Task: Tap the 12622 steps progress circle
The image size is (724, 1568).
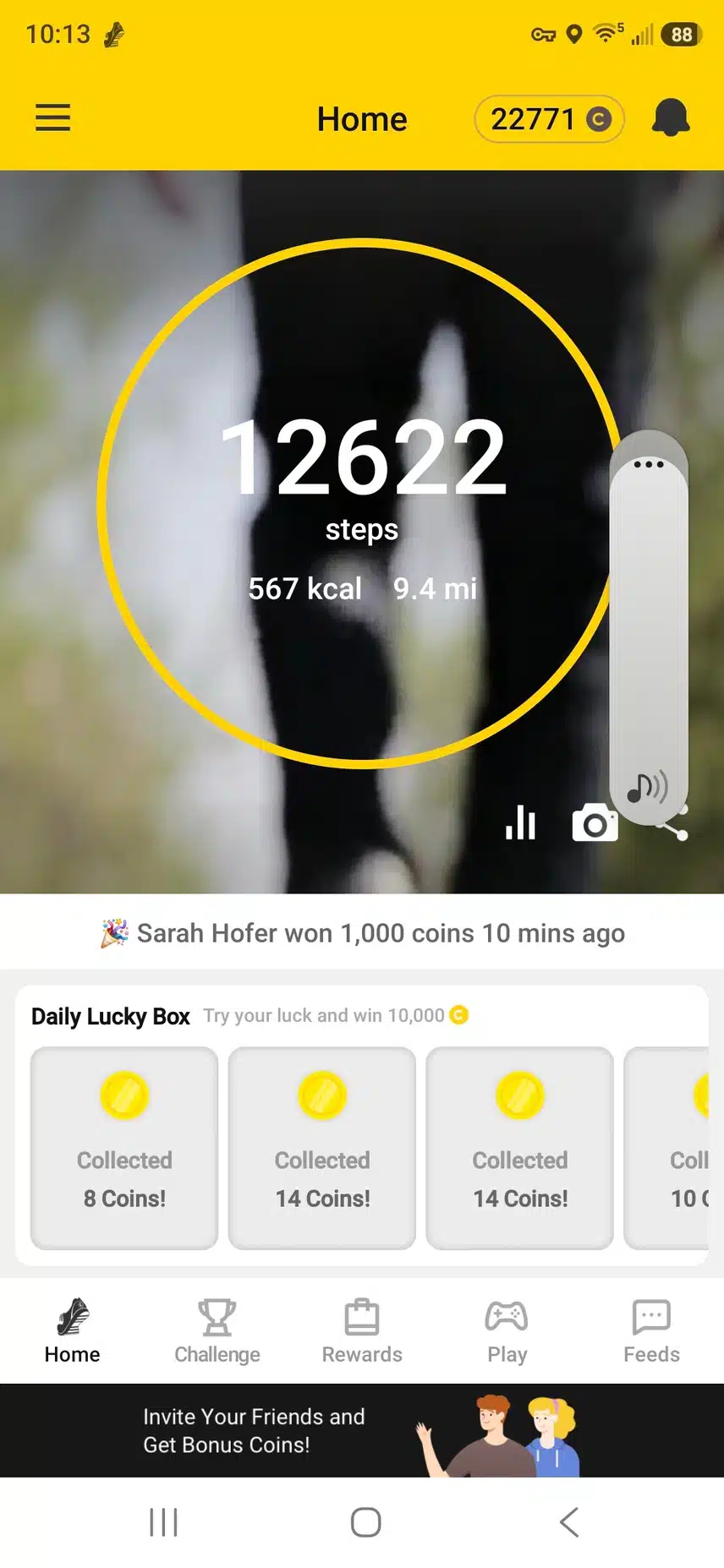Action: 362,504
